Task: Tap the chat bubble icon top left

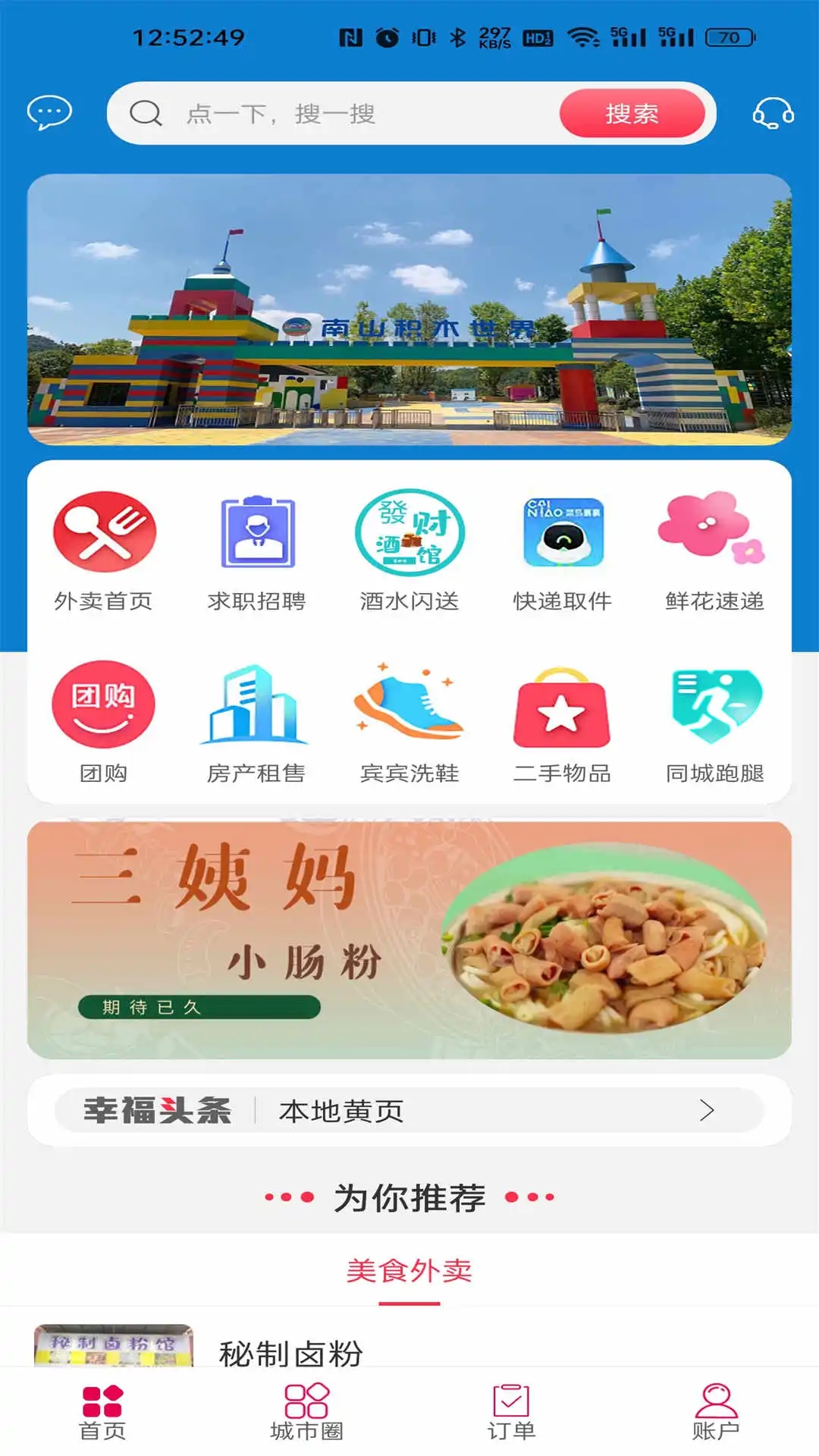Action: [x=48, y=114]
